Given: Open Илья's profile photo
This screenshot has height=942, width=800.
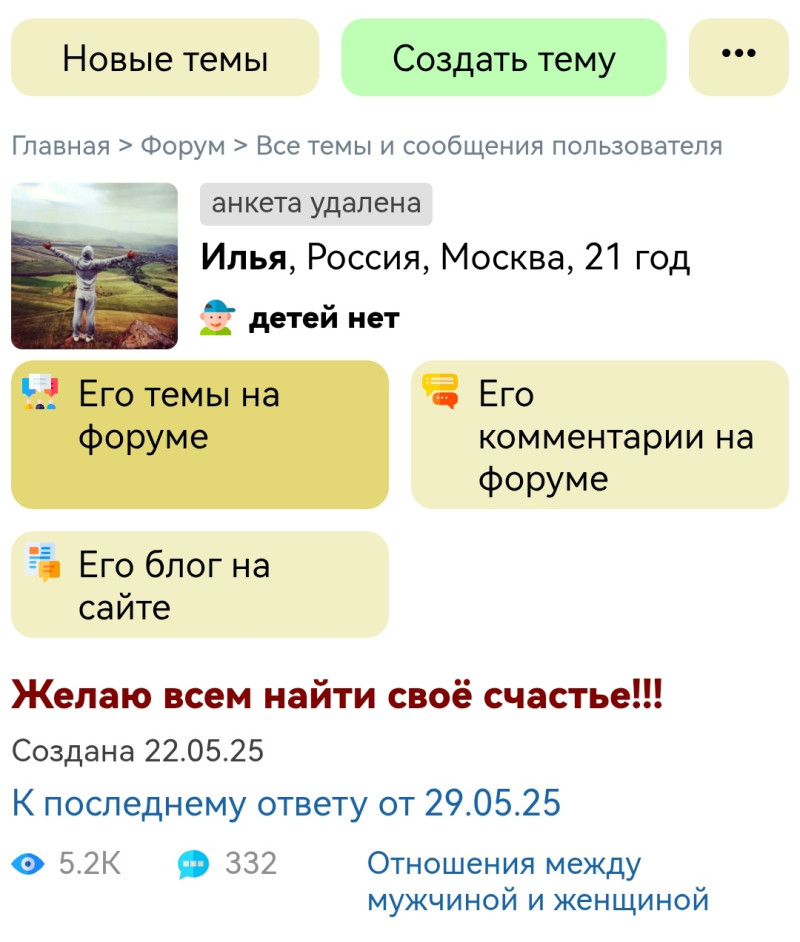Looking at the screenshot, I should [94, 266].
